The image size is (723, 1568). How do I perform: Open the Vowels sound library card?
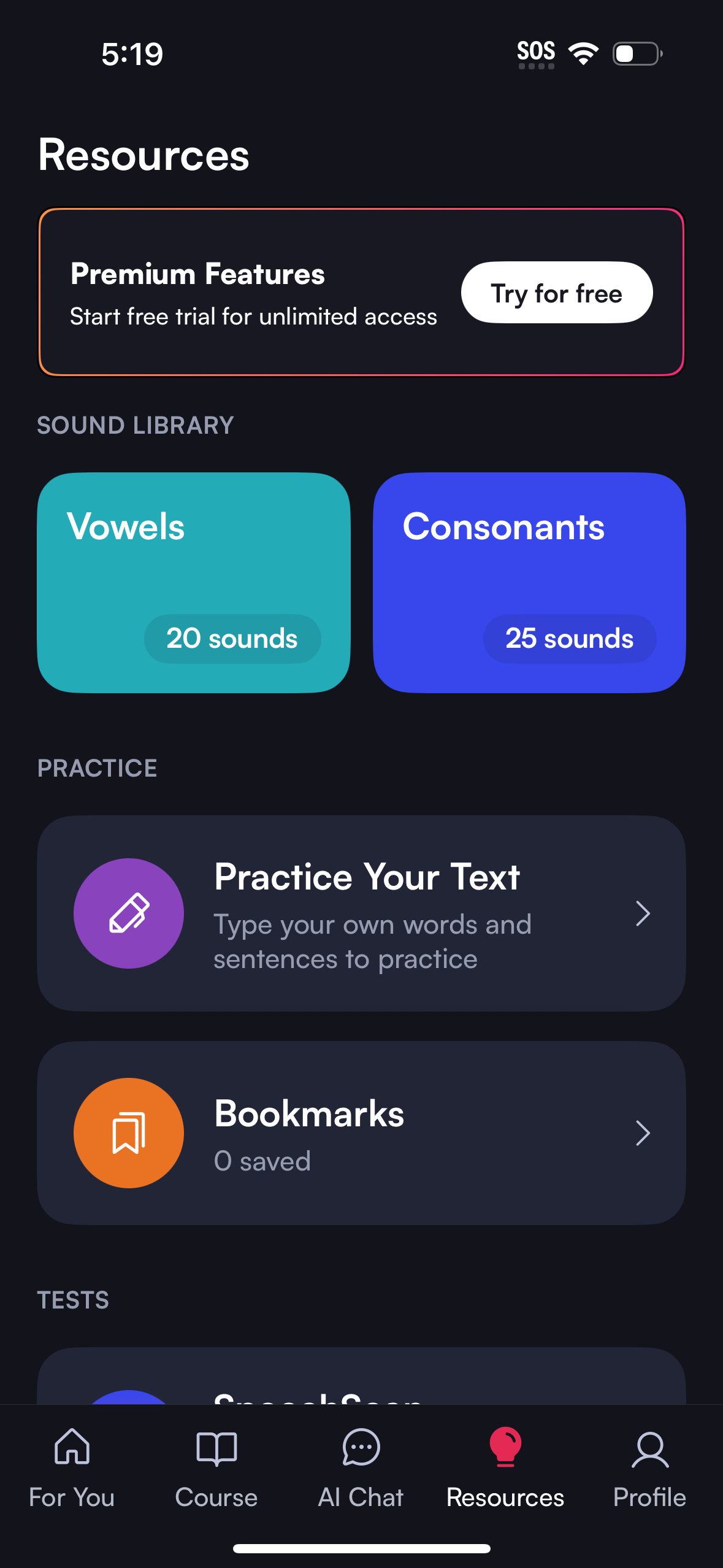(194, 582)
